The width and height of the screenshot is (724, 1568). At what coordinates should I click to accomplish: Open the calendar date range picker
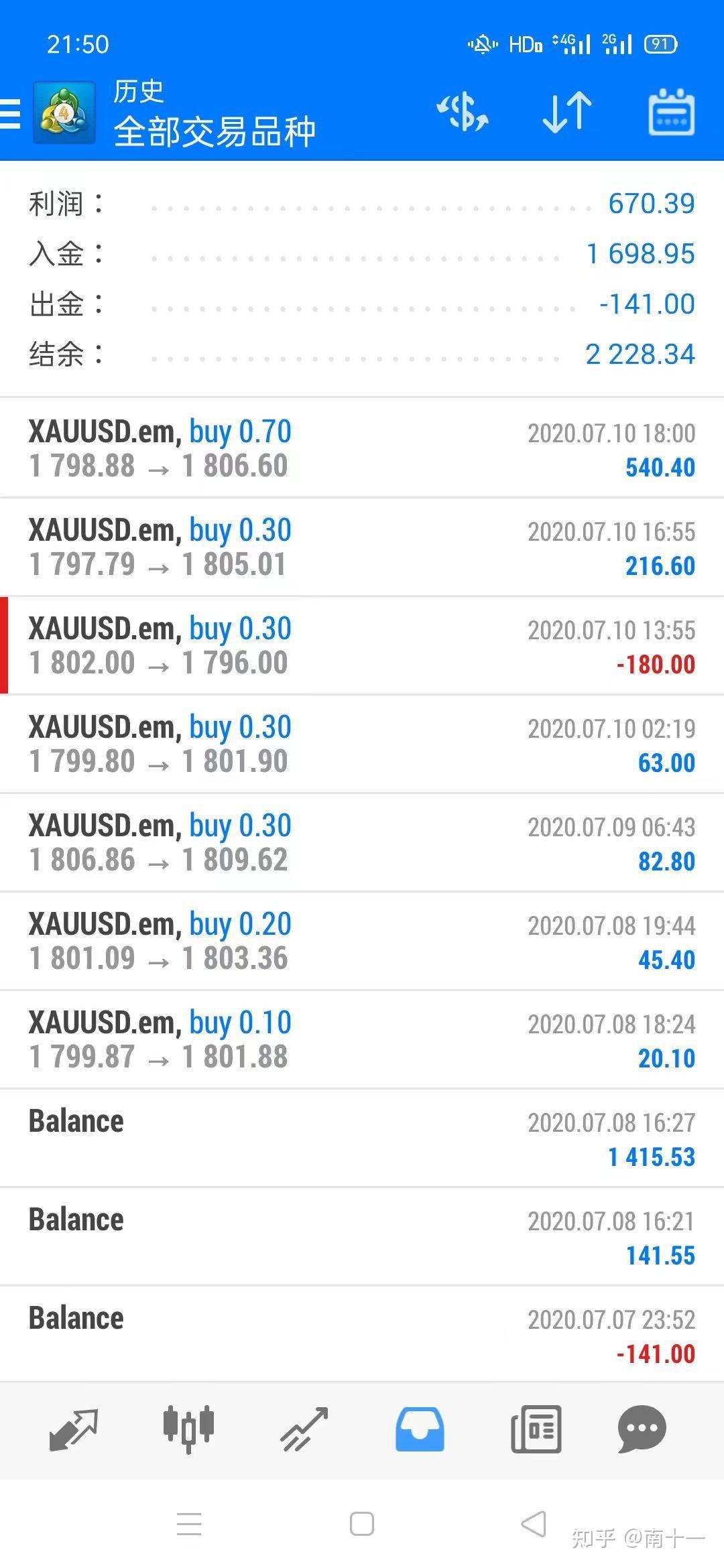(x=671, y=112)
